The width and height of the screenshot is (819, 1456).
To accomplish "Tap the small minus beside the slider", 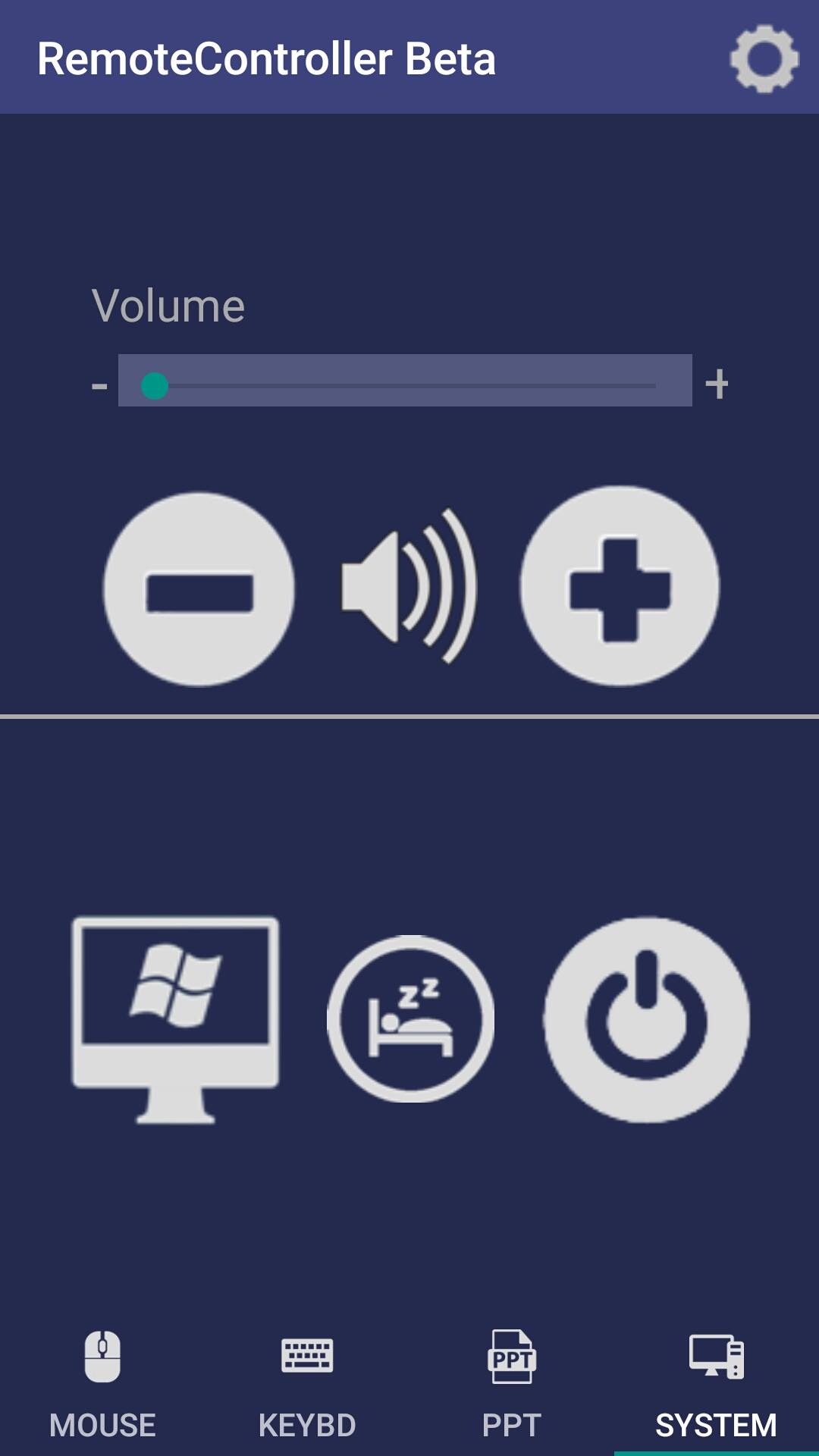I will coord(99,386).
